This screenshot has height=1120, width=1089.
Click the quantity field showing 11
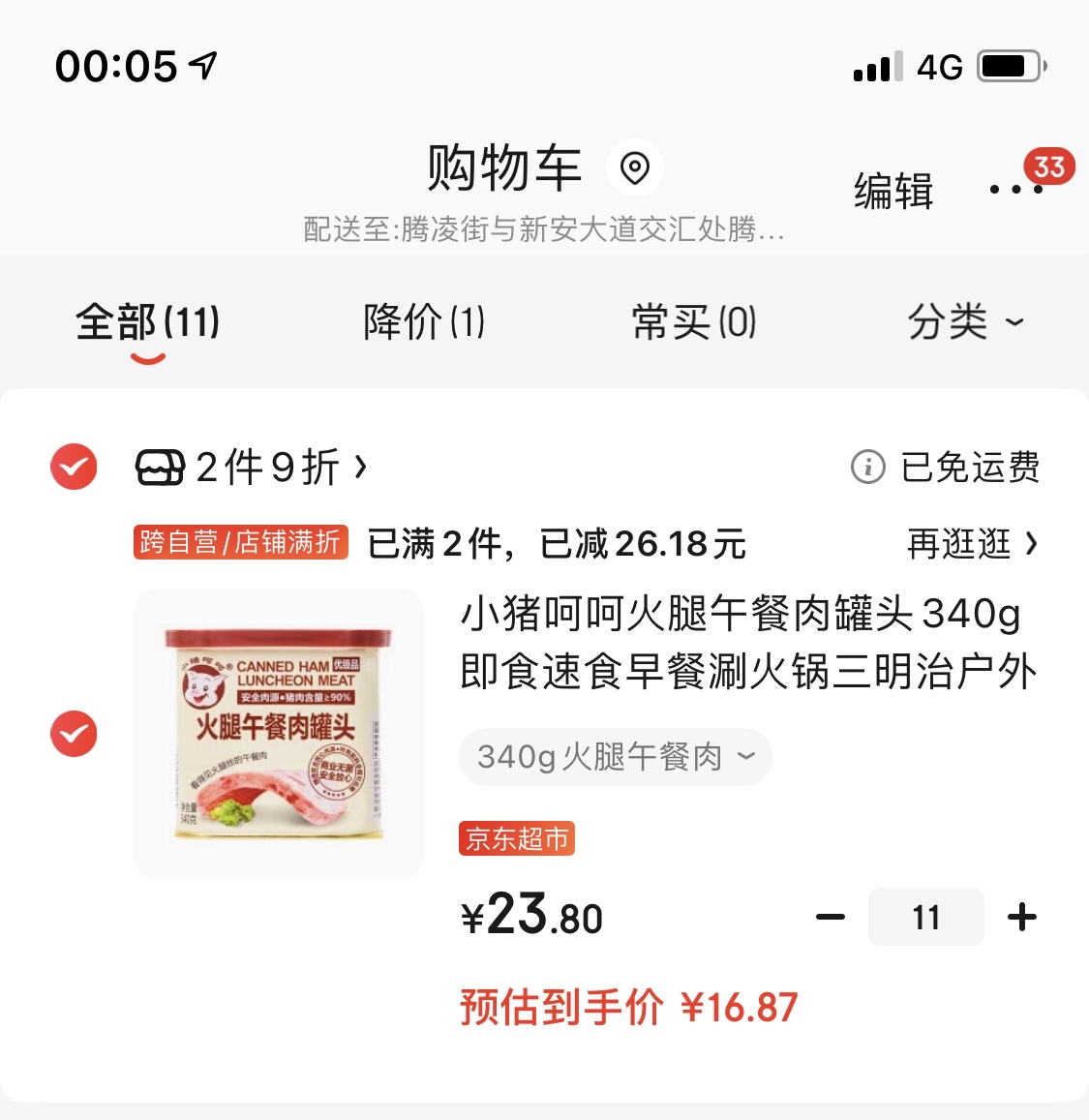point(925,916)
